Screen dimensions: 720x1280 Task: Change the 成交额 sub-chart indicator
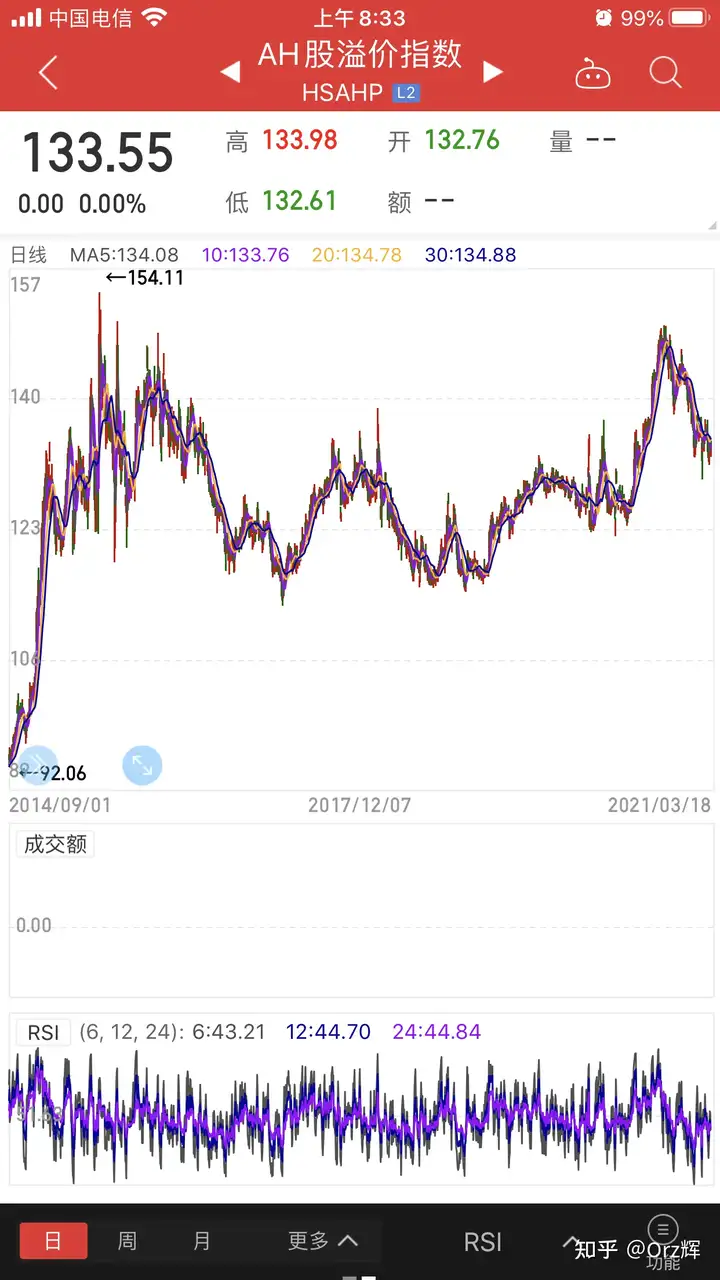click(x=55, y=844)
